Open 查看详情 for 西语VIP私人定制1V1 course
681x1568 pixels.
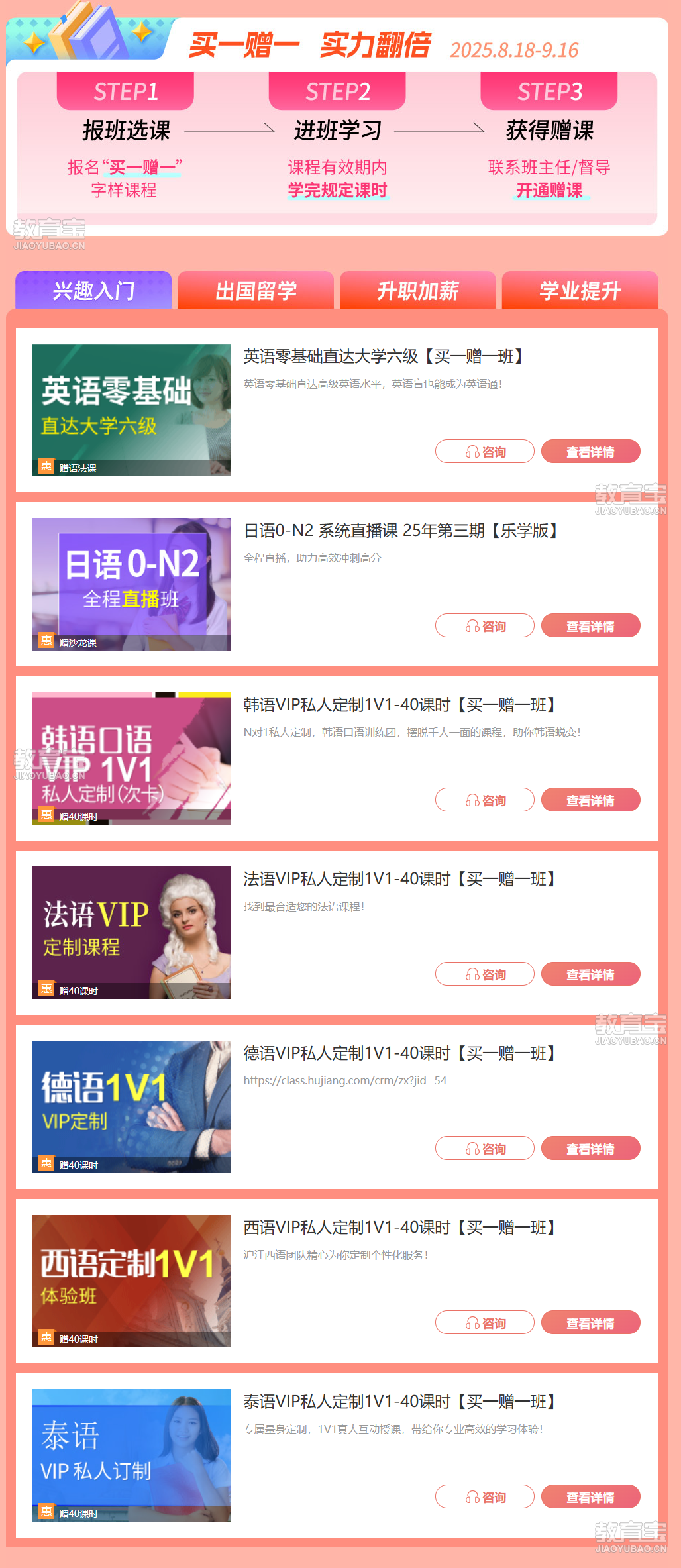pyautogui.click(x=590, y=1323)
